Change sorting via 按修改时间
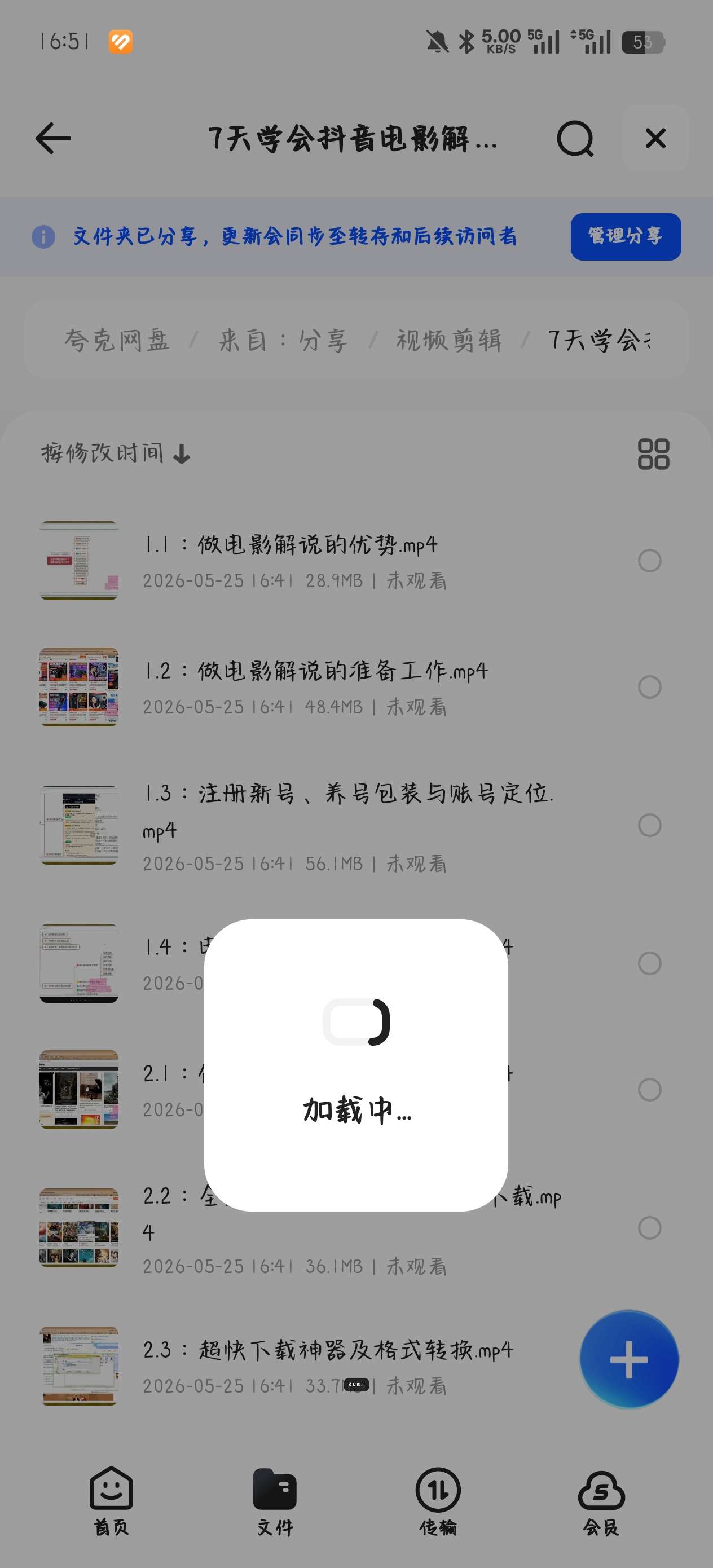This screenshot has width=713, height=1568. (x=116, y=453)
